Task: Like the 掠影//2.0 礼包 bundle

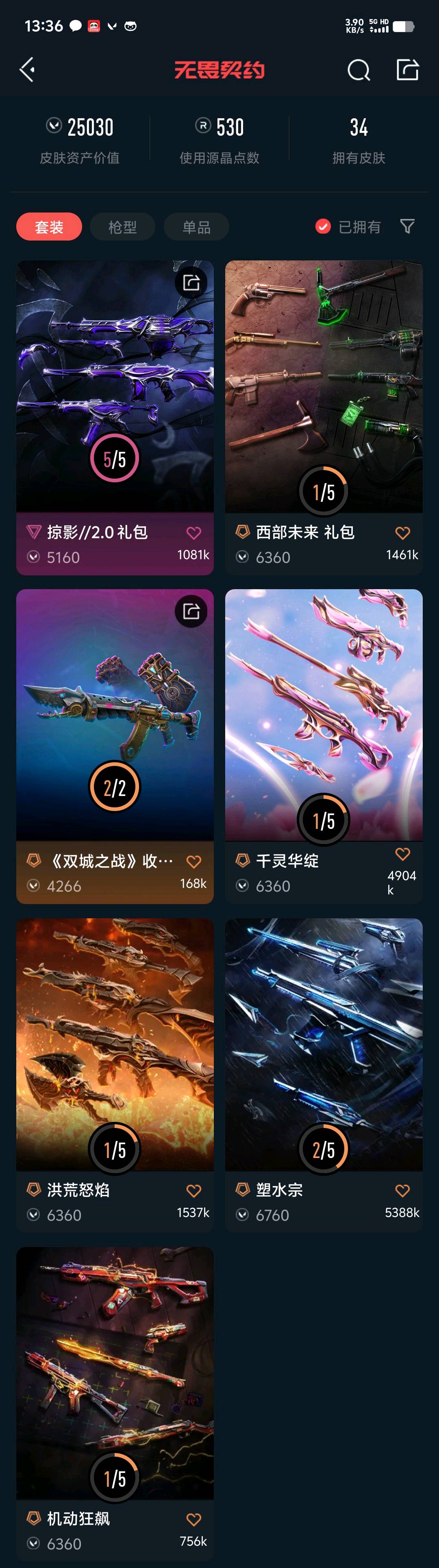Action: click(x=193, y=533)
